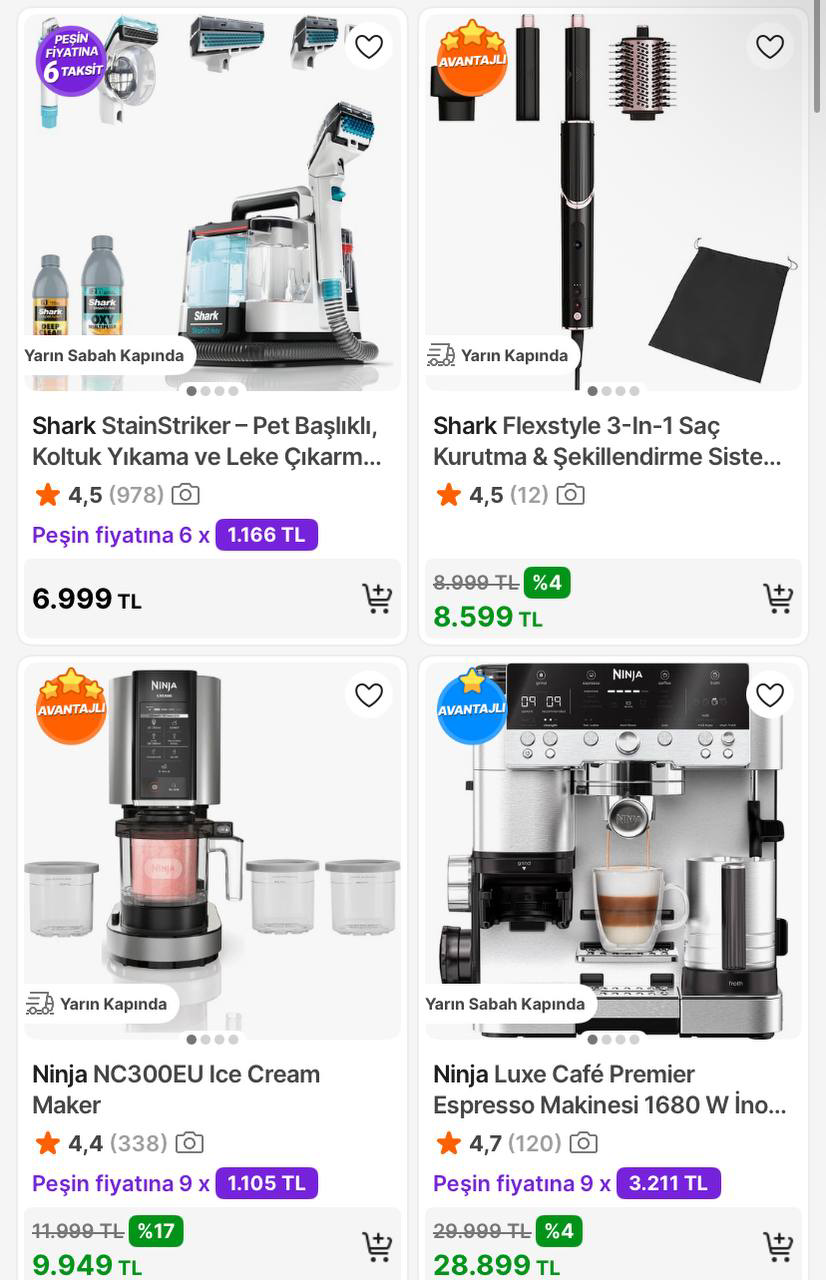The width and height of the screenshot is (826, 1280).
Task: Add Ninja Luxe Café Premier to cart
Action: pos(778,1246)
